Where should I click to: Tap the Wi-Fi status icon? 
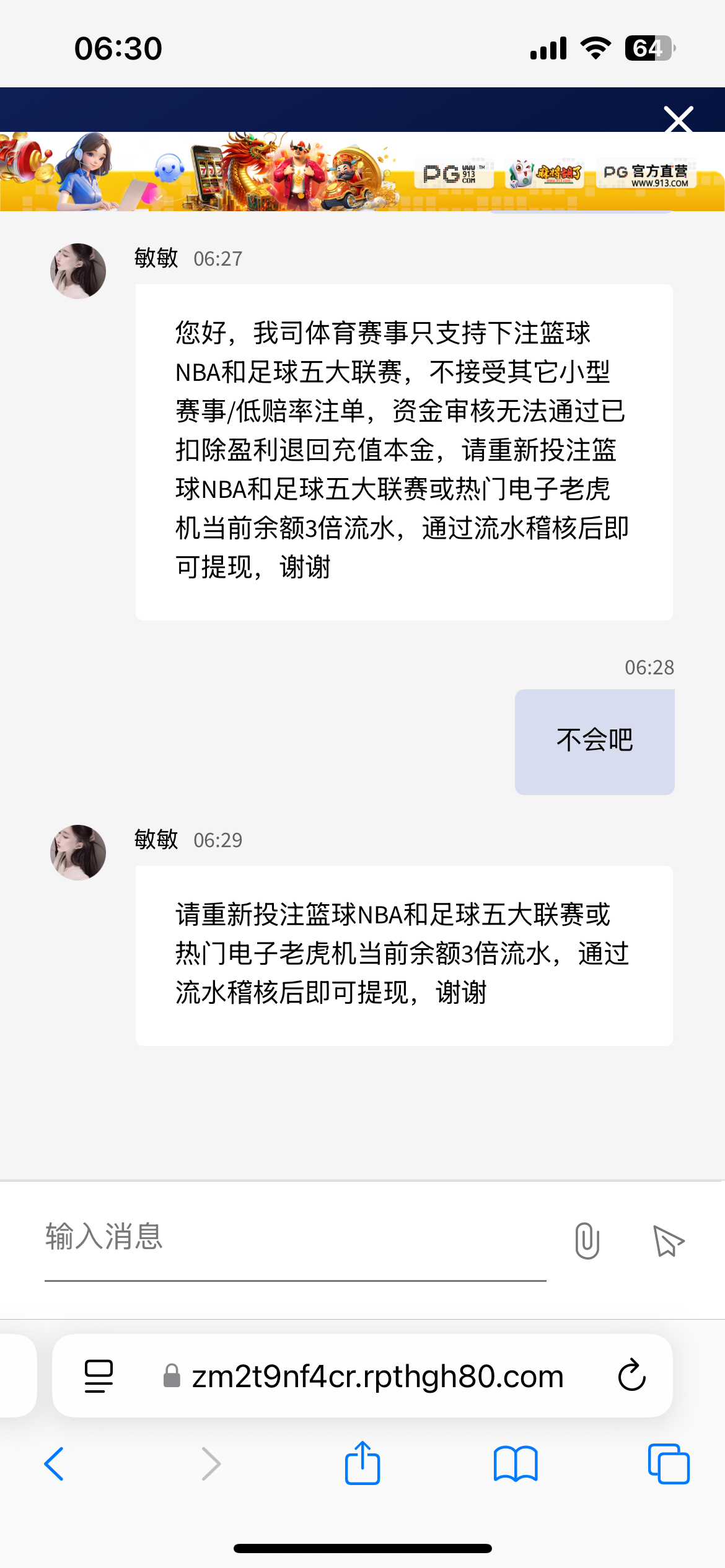coord(596,46)
